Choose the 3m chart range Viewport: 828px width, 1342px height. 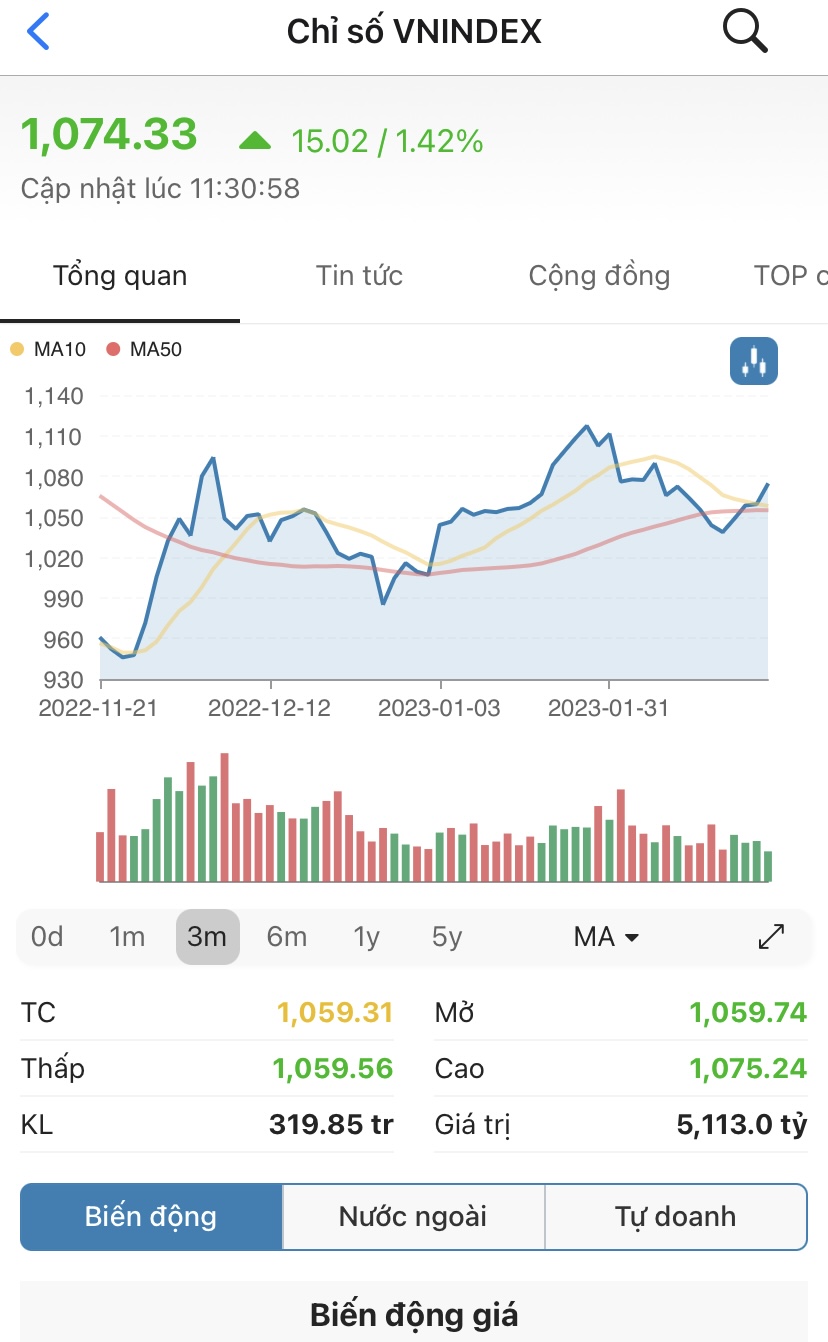[207, 937]
